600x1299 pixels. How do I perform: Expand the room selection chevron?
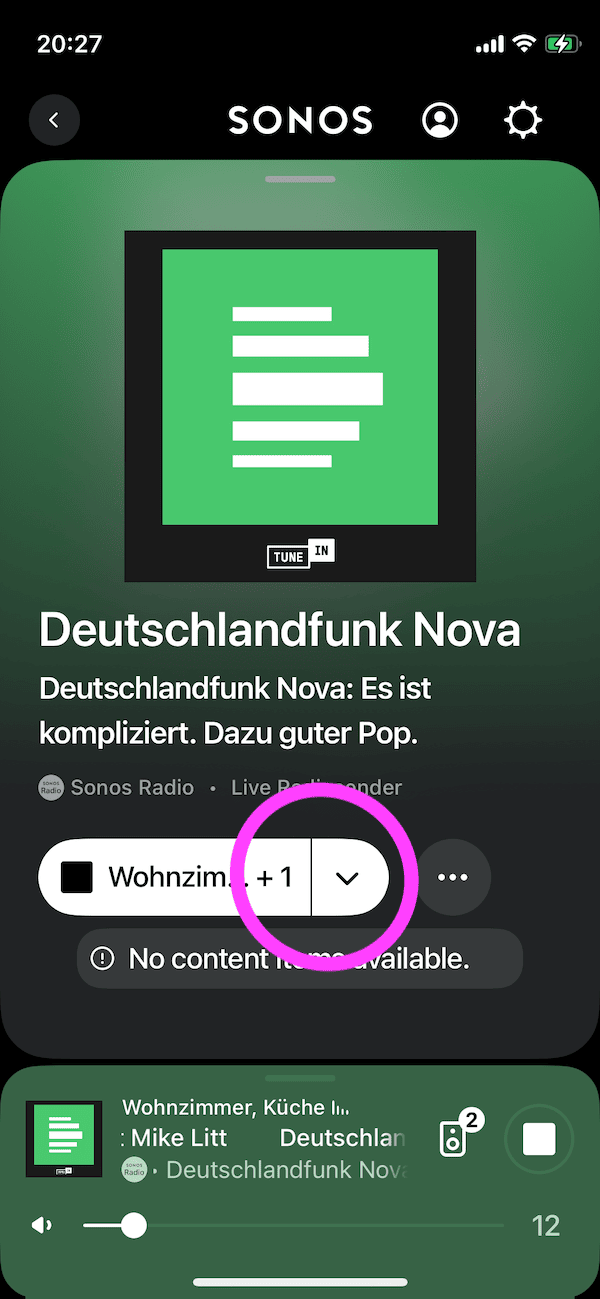coord(348,877)
